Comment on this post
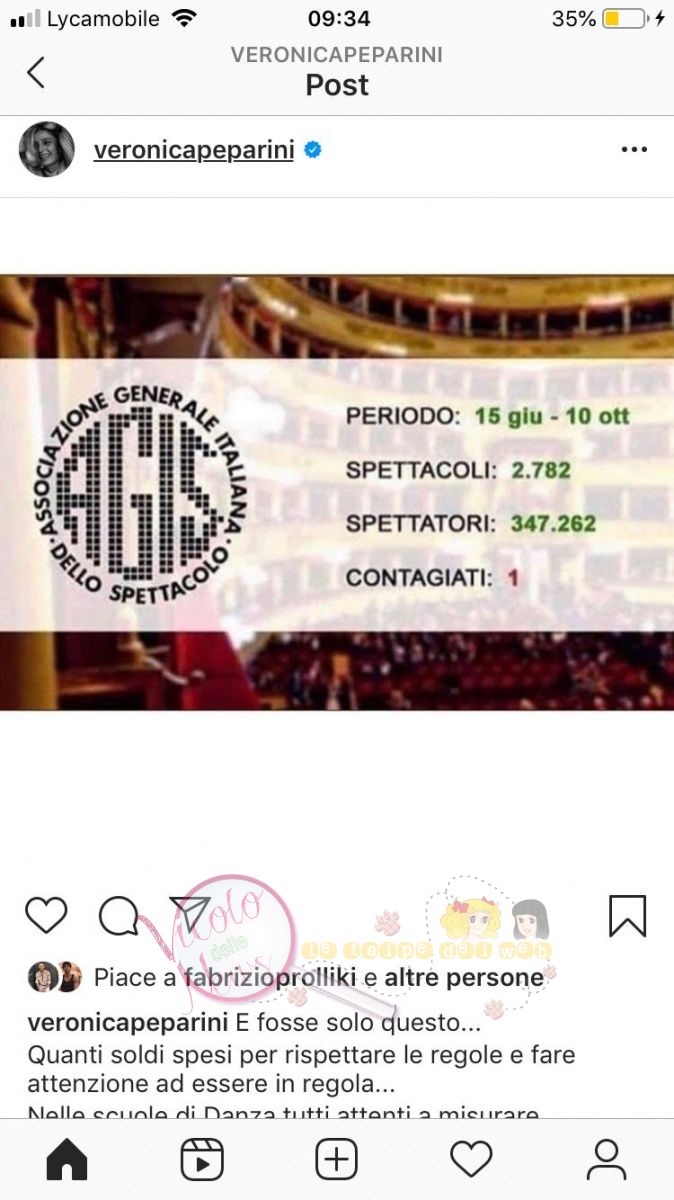 [x=119, y=915]
